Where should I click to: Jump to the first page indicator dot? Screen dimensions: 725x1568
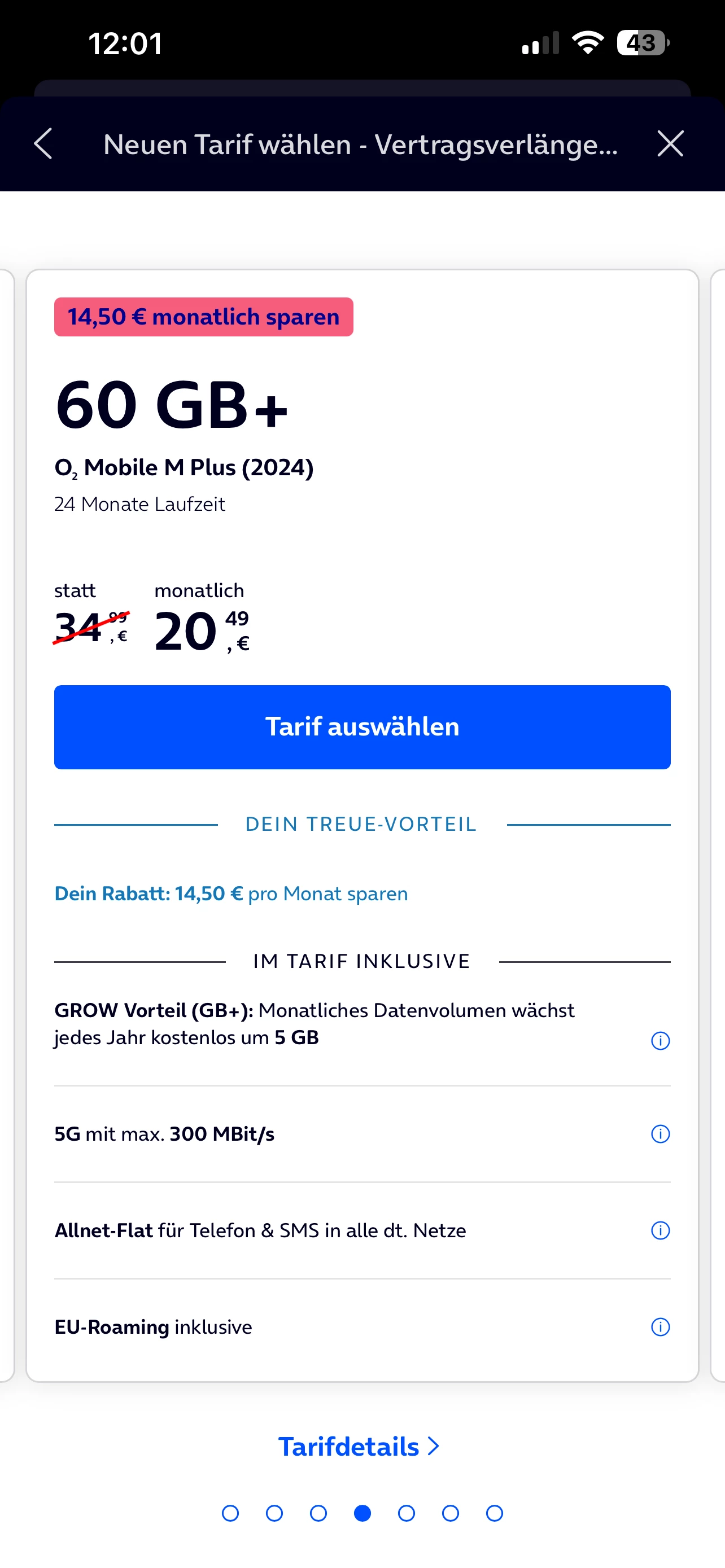[x=230, y=1513]
